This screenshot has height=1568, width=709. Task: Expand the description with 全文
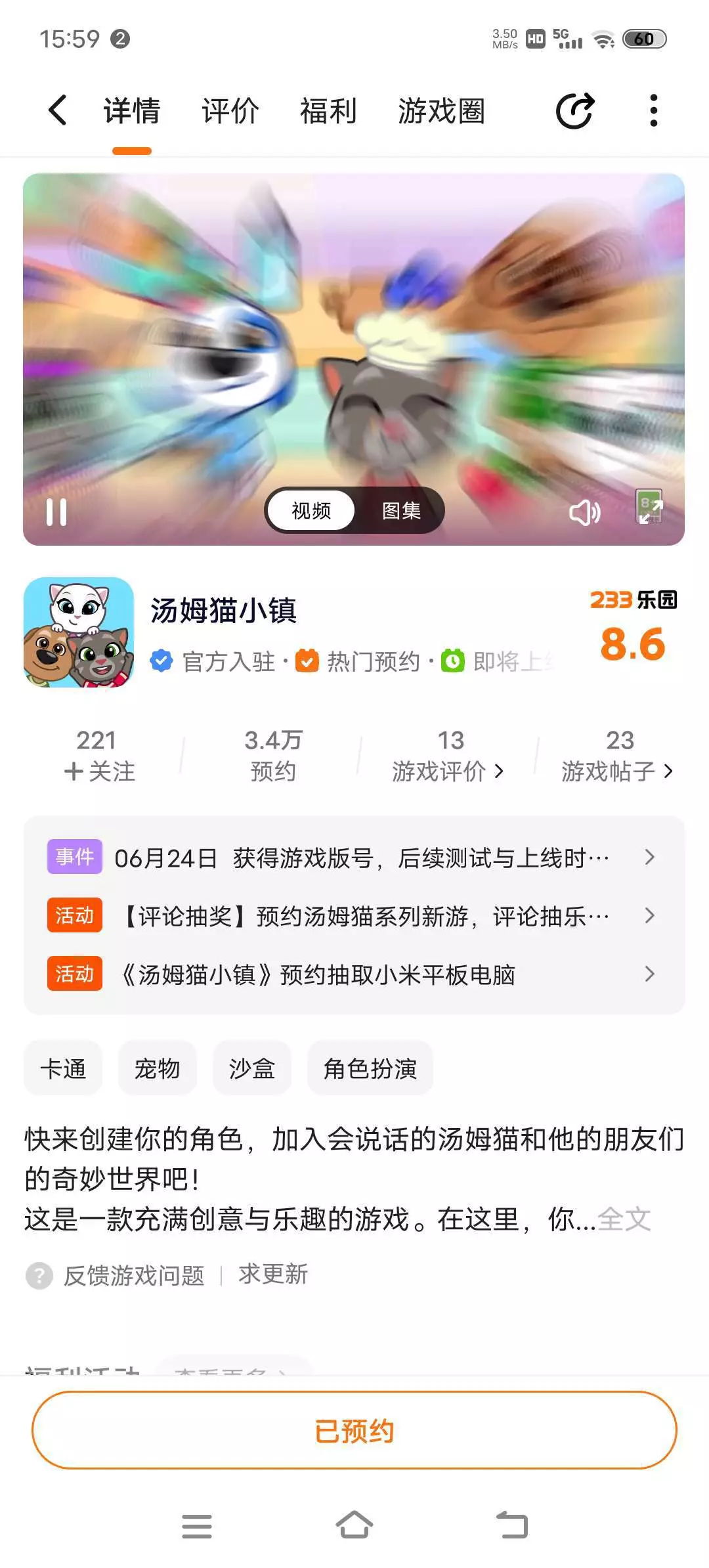point(624,1220)
